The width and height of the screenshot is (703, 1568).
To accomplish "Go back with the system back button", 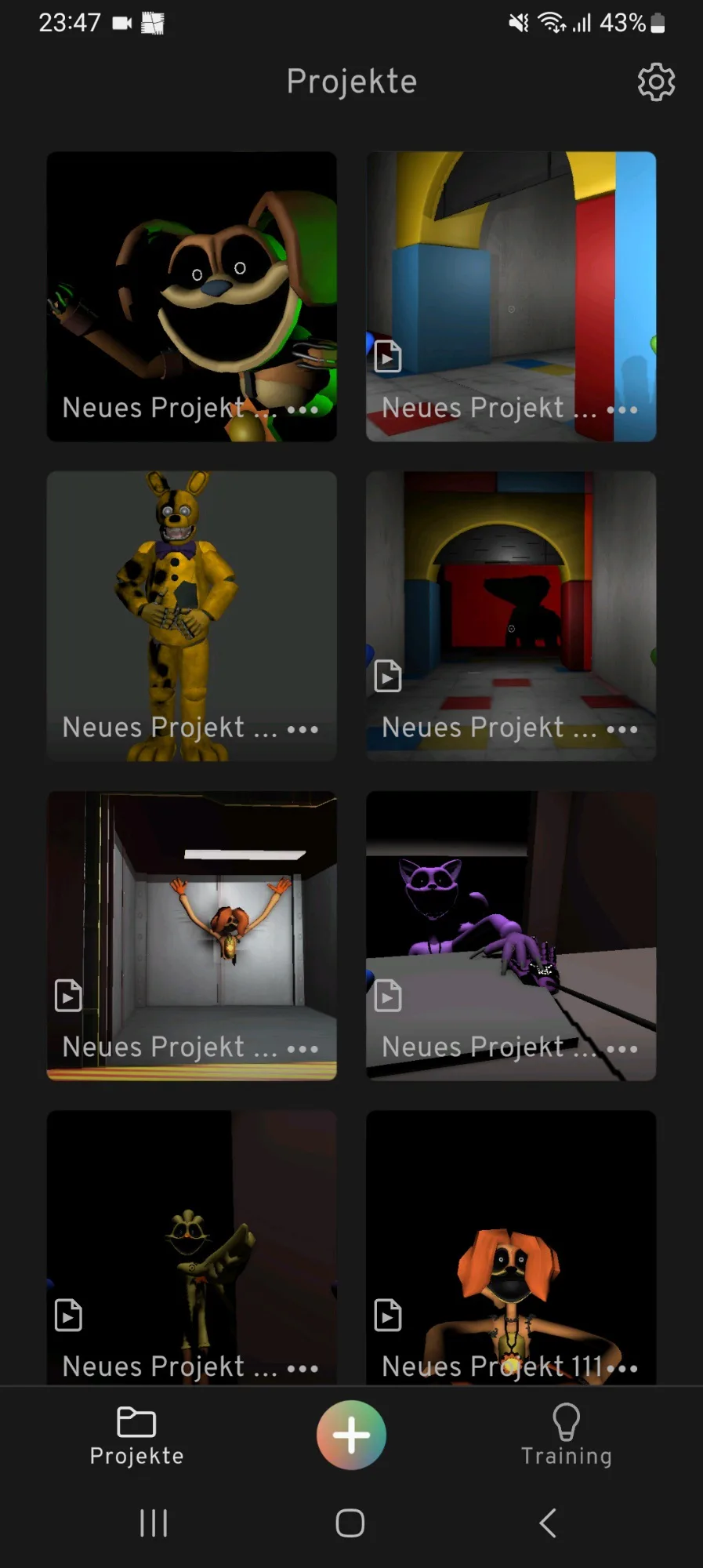I will pyautogui.click(x=548, y=1523).
